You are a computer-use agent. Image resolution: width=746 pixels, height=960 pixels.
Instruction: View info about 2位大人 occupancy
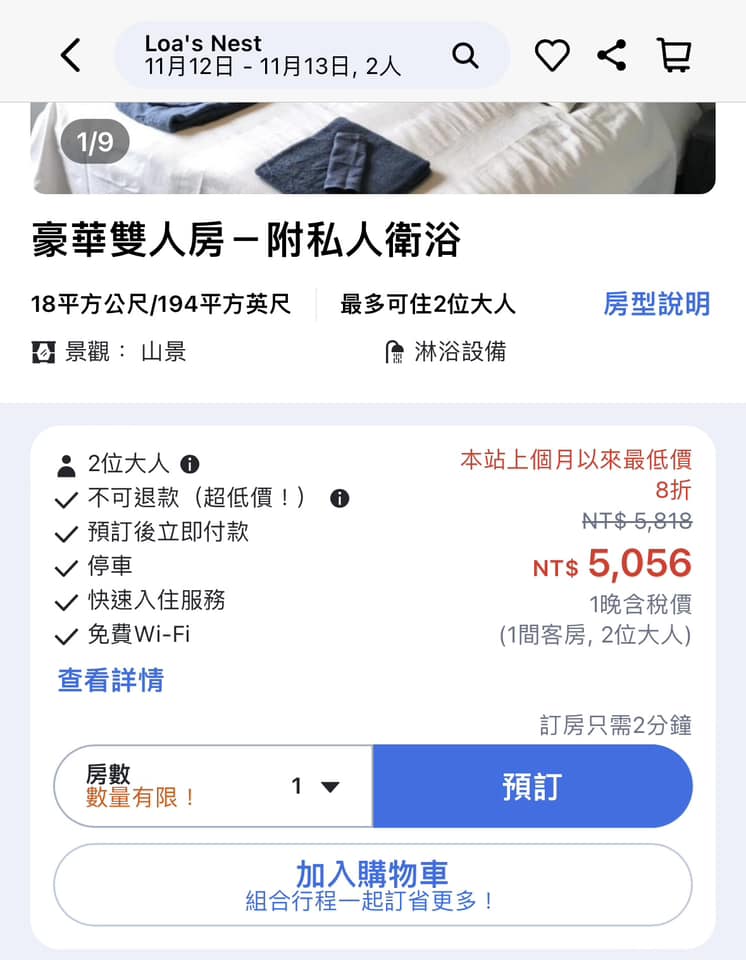tap(190, 465)
